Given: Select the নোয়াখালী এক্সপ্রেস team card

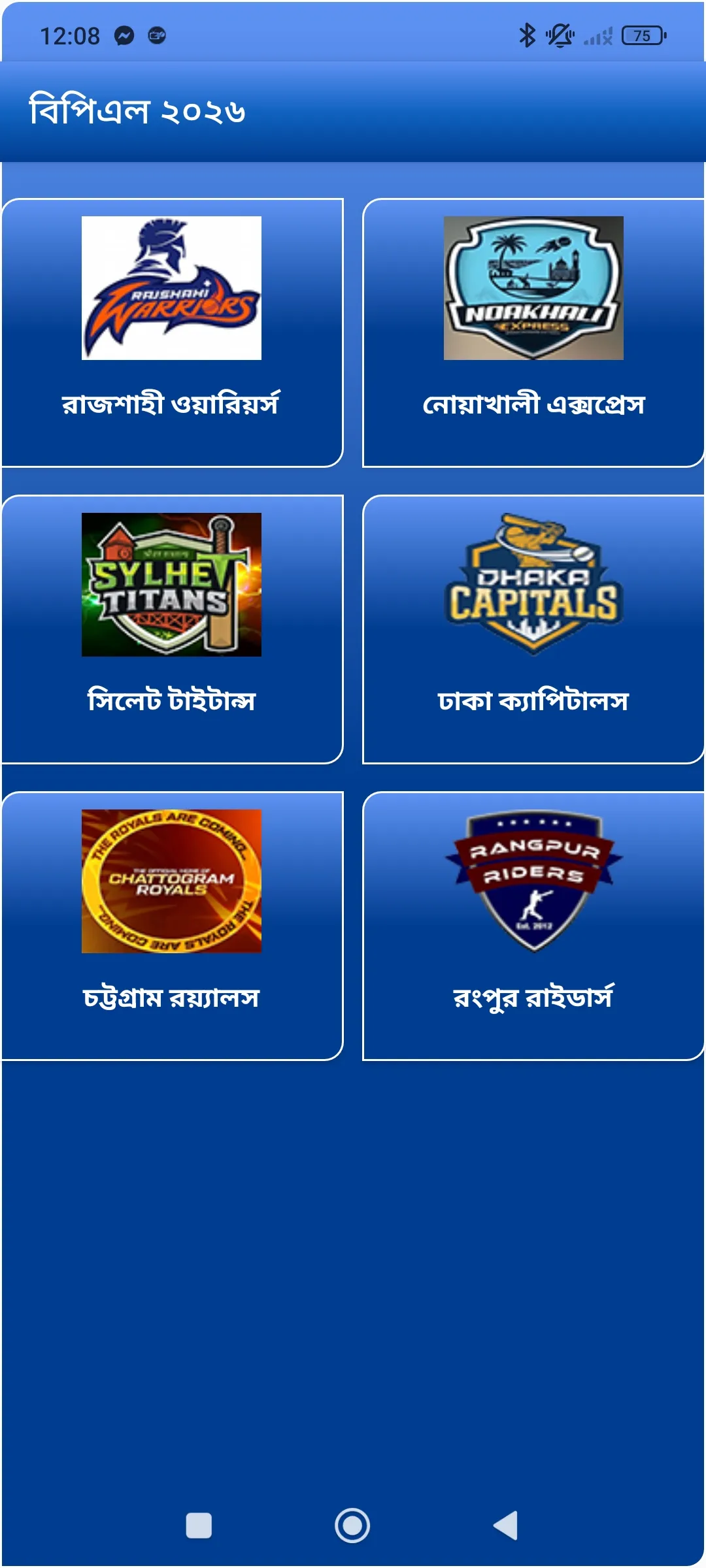Looking at the screenshot, I should pos(533,333).
